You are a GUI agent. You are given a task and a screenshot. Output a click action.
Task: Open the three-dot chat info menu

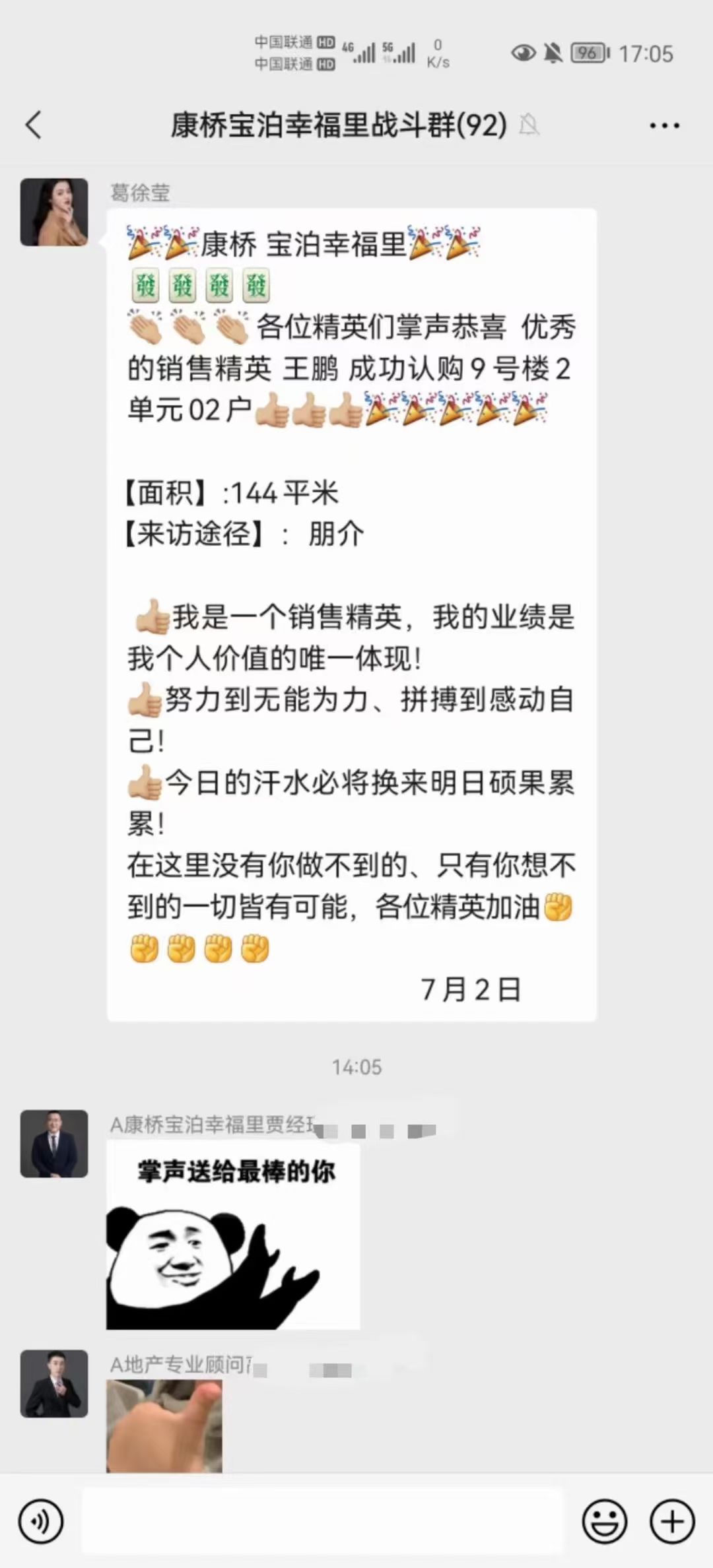664,125
